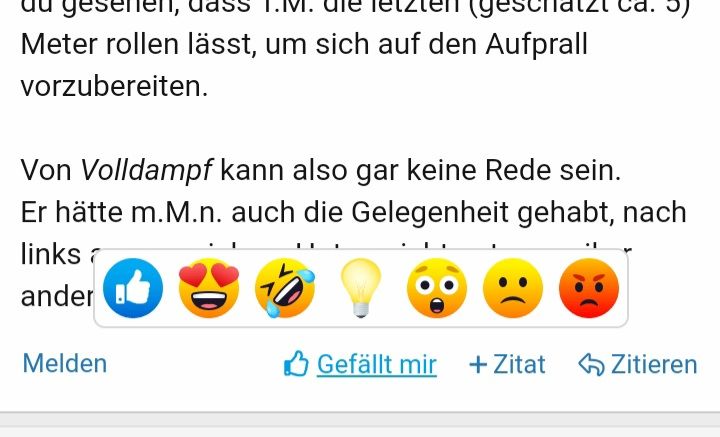React with the thumbs-up emoji
This screenshot has width=720, height=437.
pos(133,290)
